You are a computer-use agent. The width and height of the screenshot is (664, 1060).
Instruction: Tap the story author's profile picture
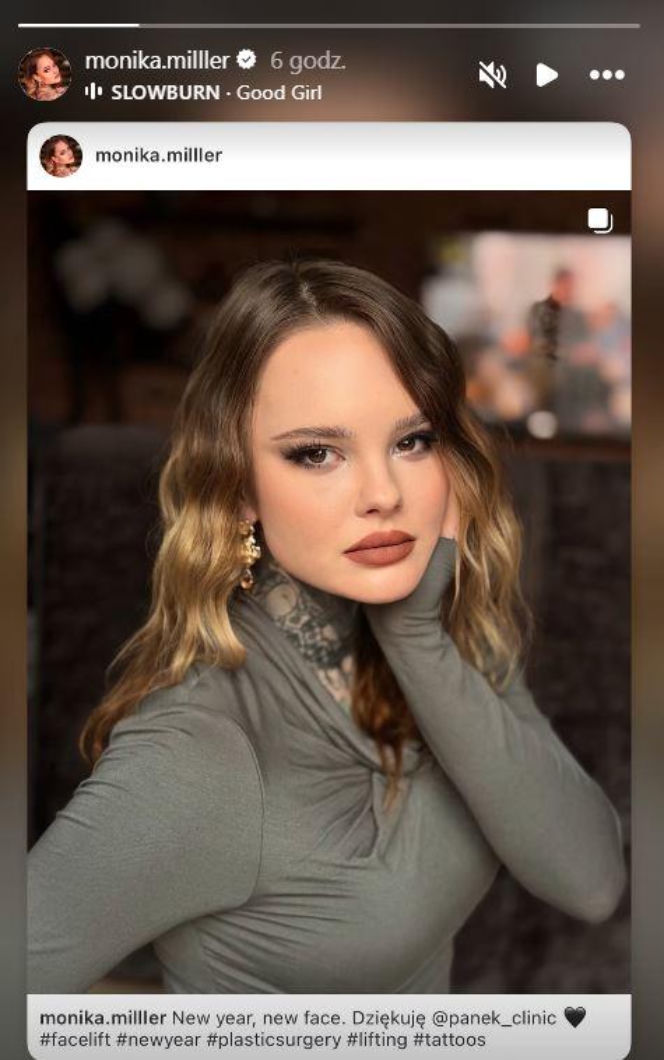pyautogui.click(x=45, y=74)
